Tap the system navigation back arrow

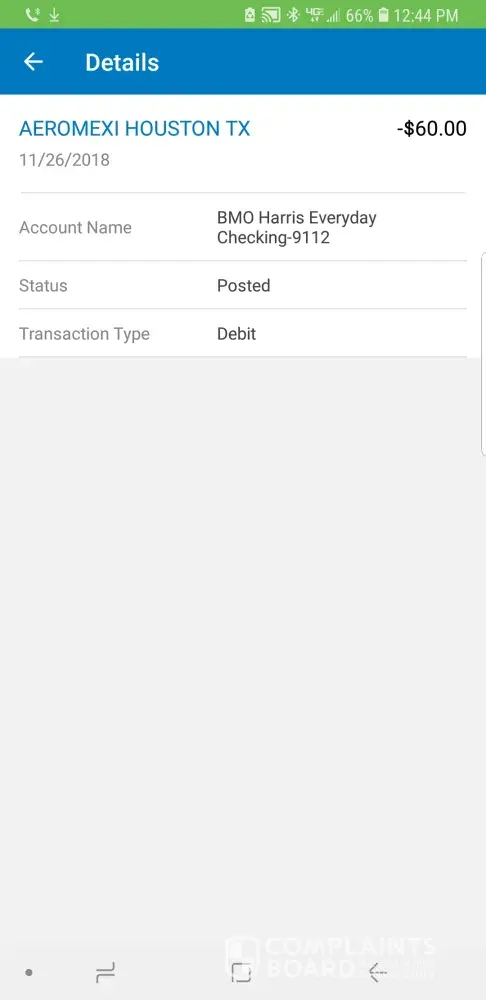378,973
